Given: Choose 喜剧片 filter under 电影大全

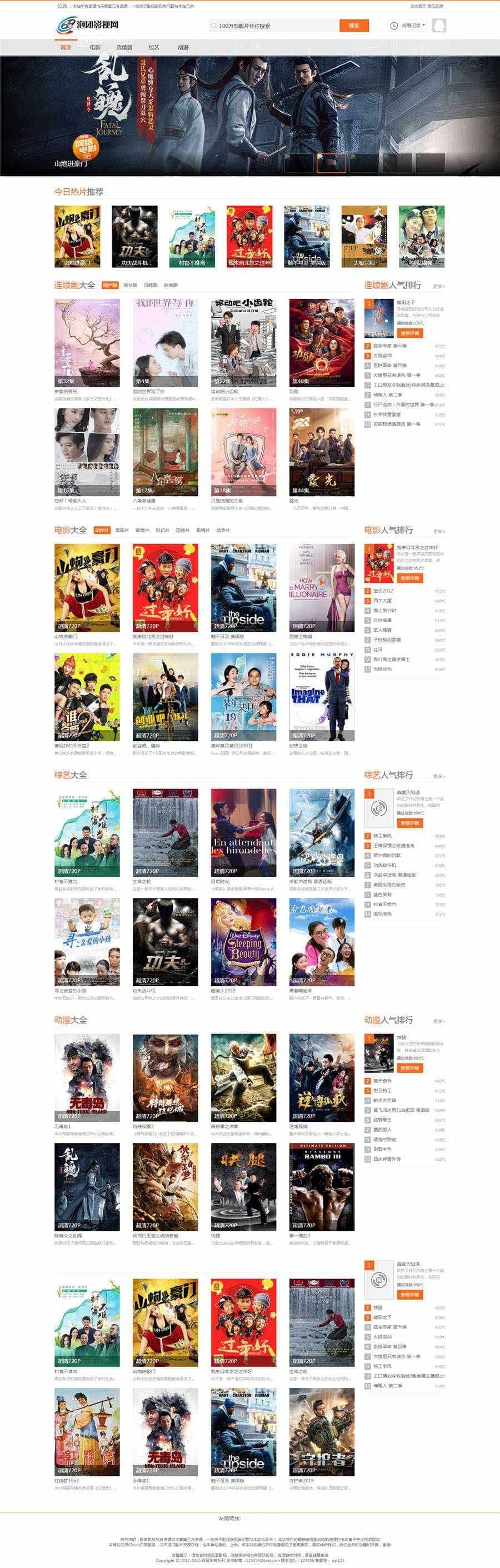Looking at the screenshot, I should (x=122, y=530).
